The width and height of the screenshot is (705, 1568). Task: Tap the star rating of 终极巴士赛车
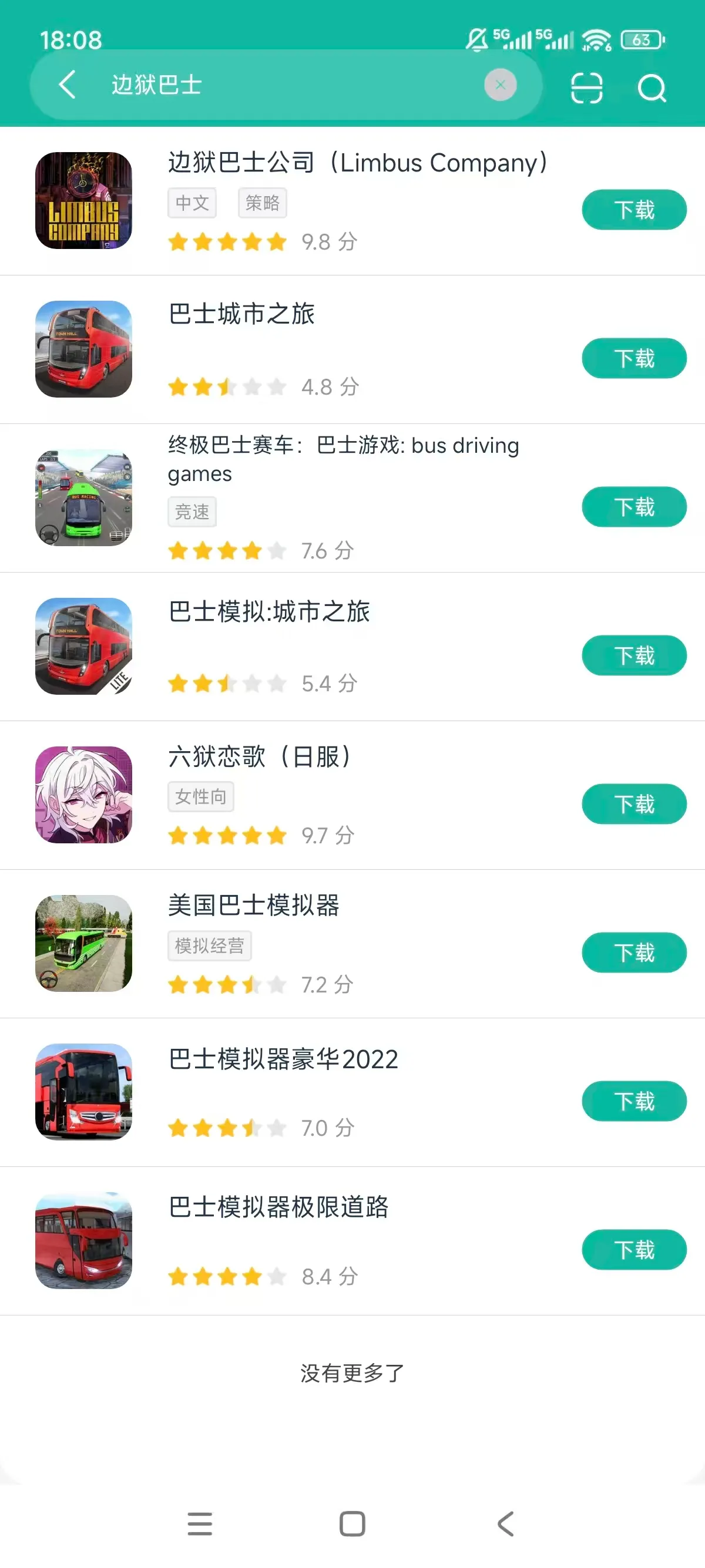click(x=227, y=550)
